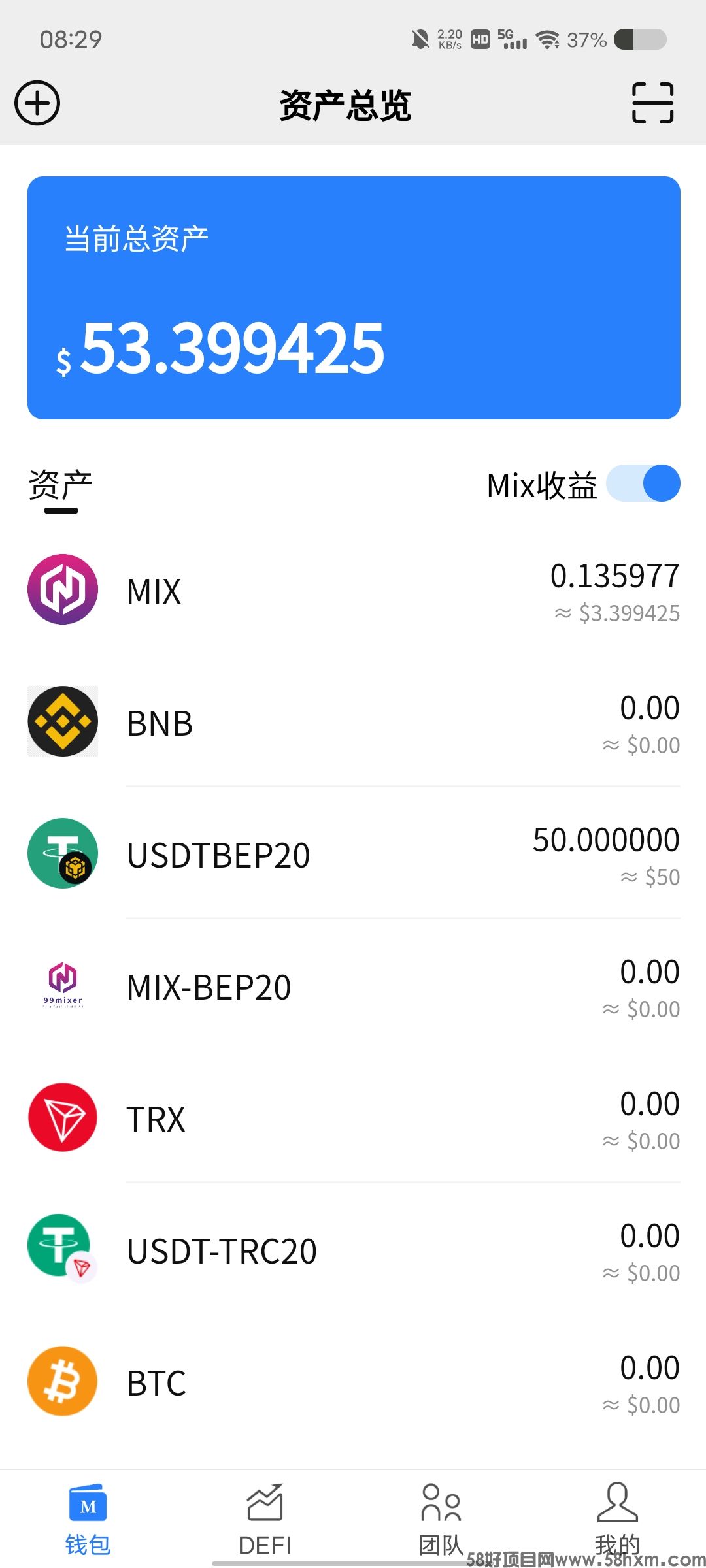This screenshot has width=706, height=1568.
Task: Open the MIX-BEP20 asset row
Action: (354, 986)
